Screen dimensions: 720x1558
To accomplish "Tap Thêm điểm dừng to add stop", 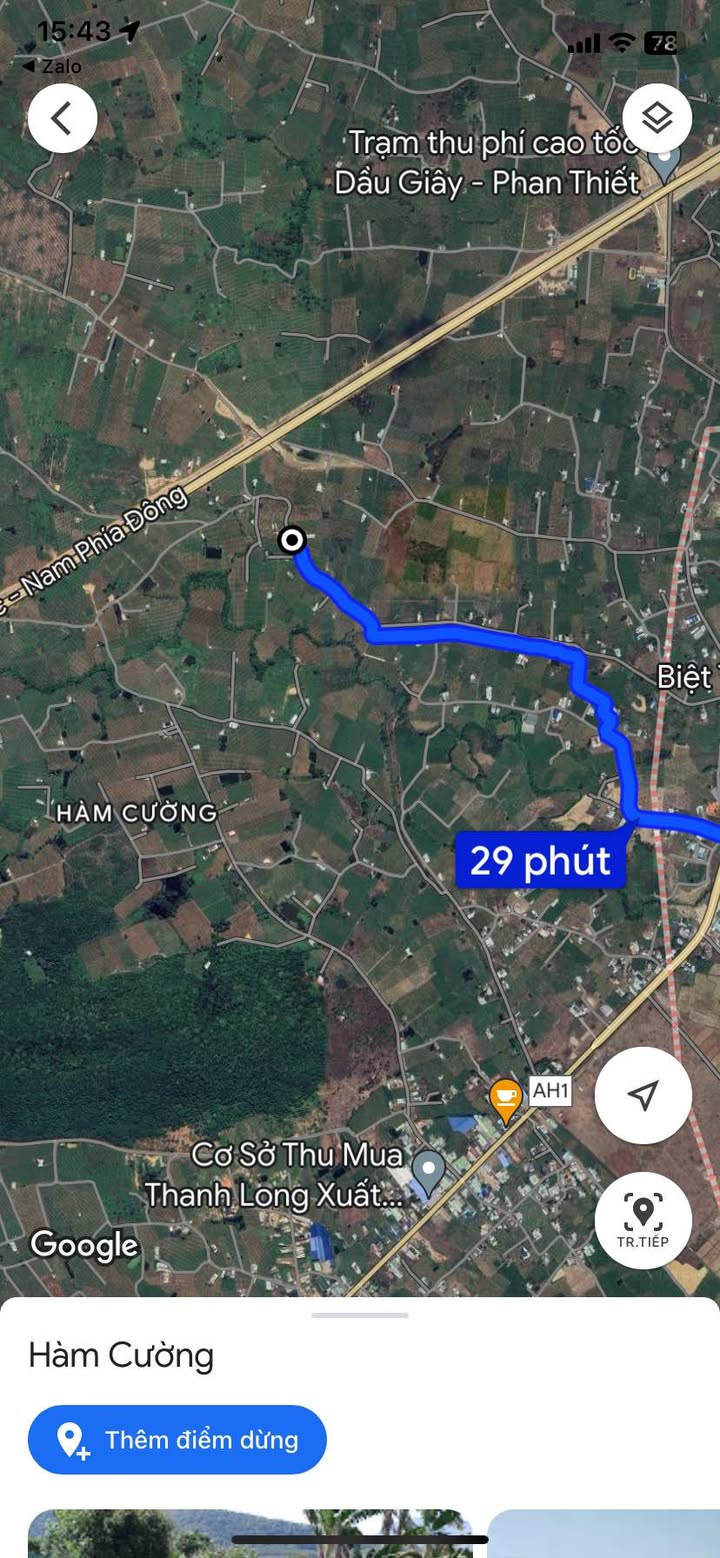I will point(177,1440).
